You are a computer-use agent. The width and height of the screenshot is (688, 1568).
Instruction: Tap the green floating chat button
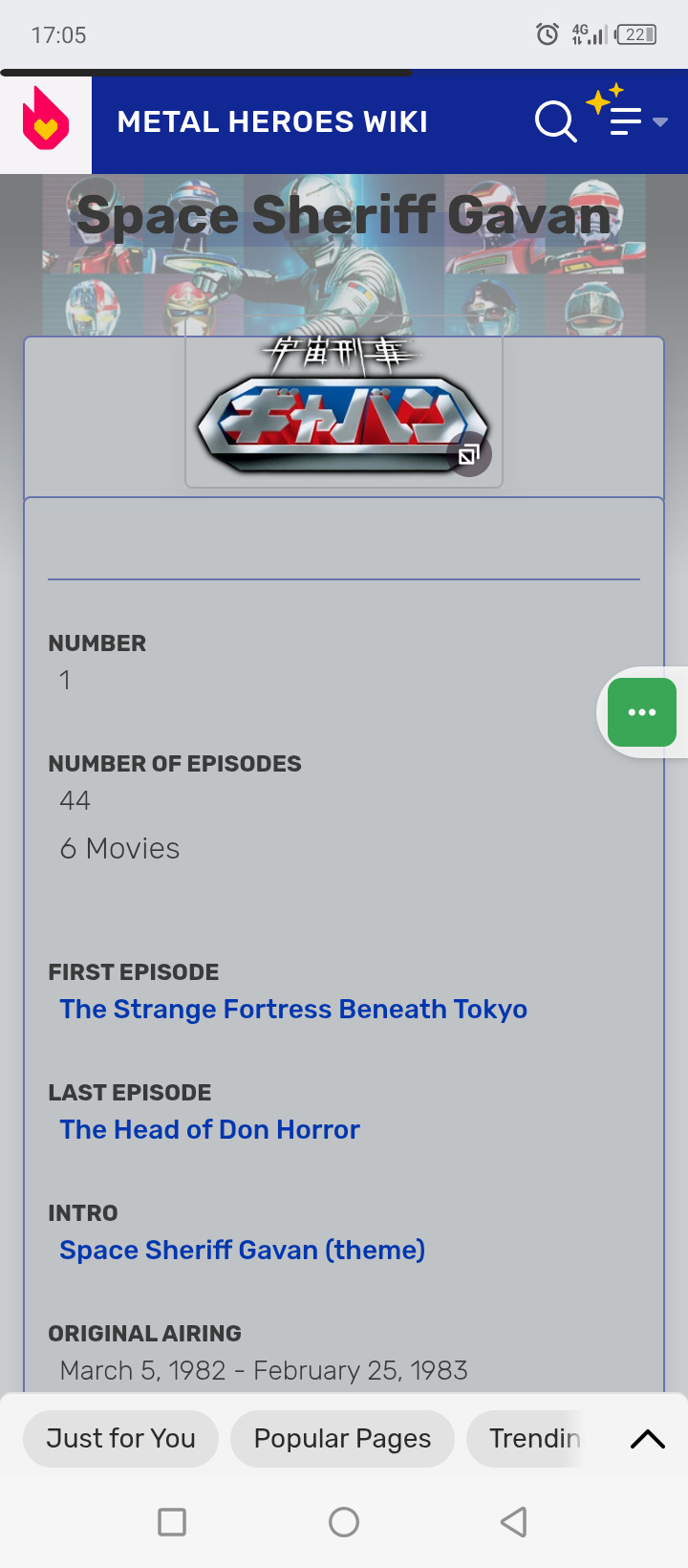(642, 712)
